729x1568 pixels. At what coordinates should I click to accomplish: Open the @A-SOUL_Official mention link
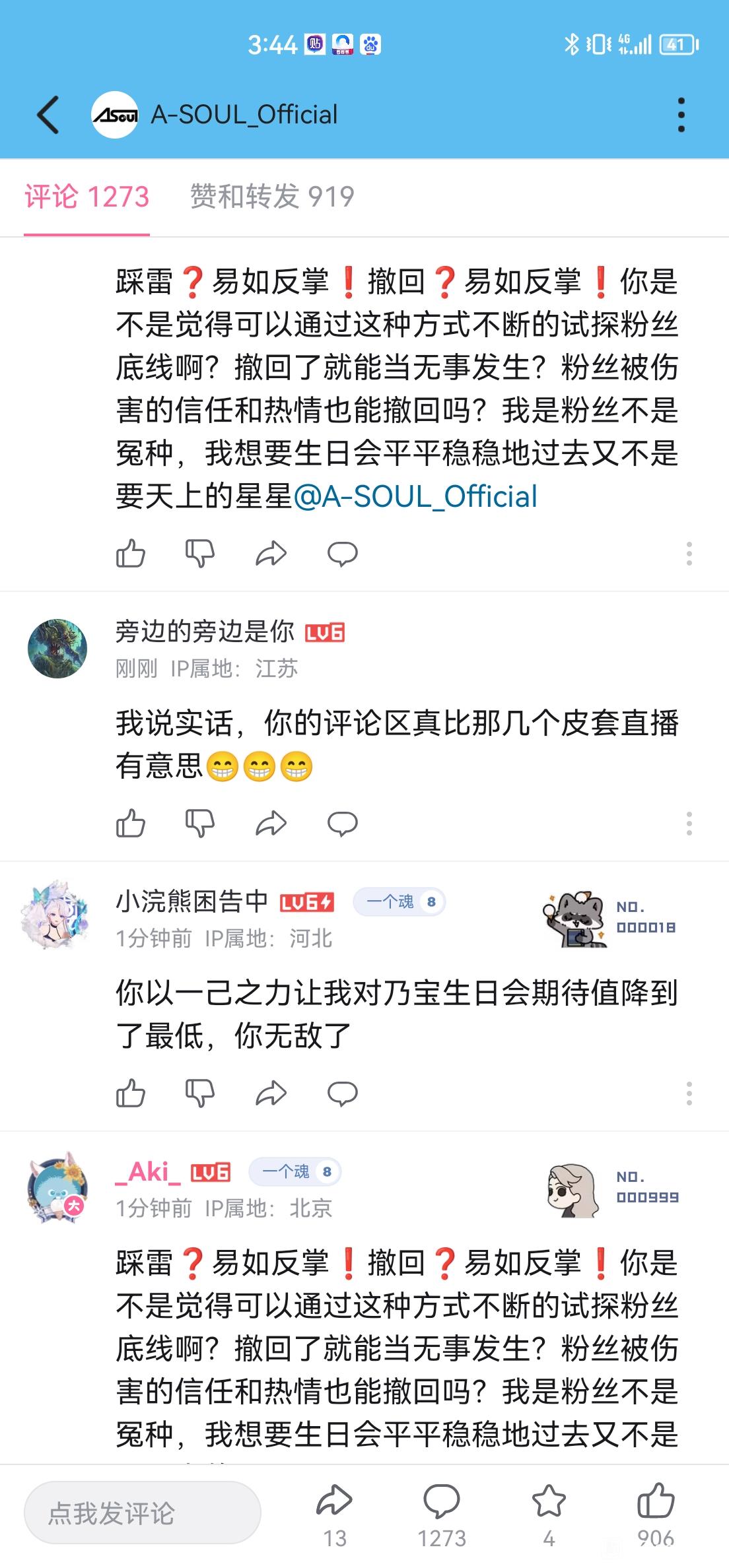coord(415,496)
